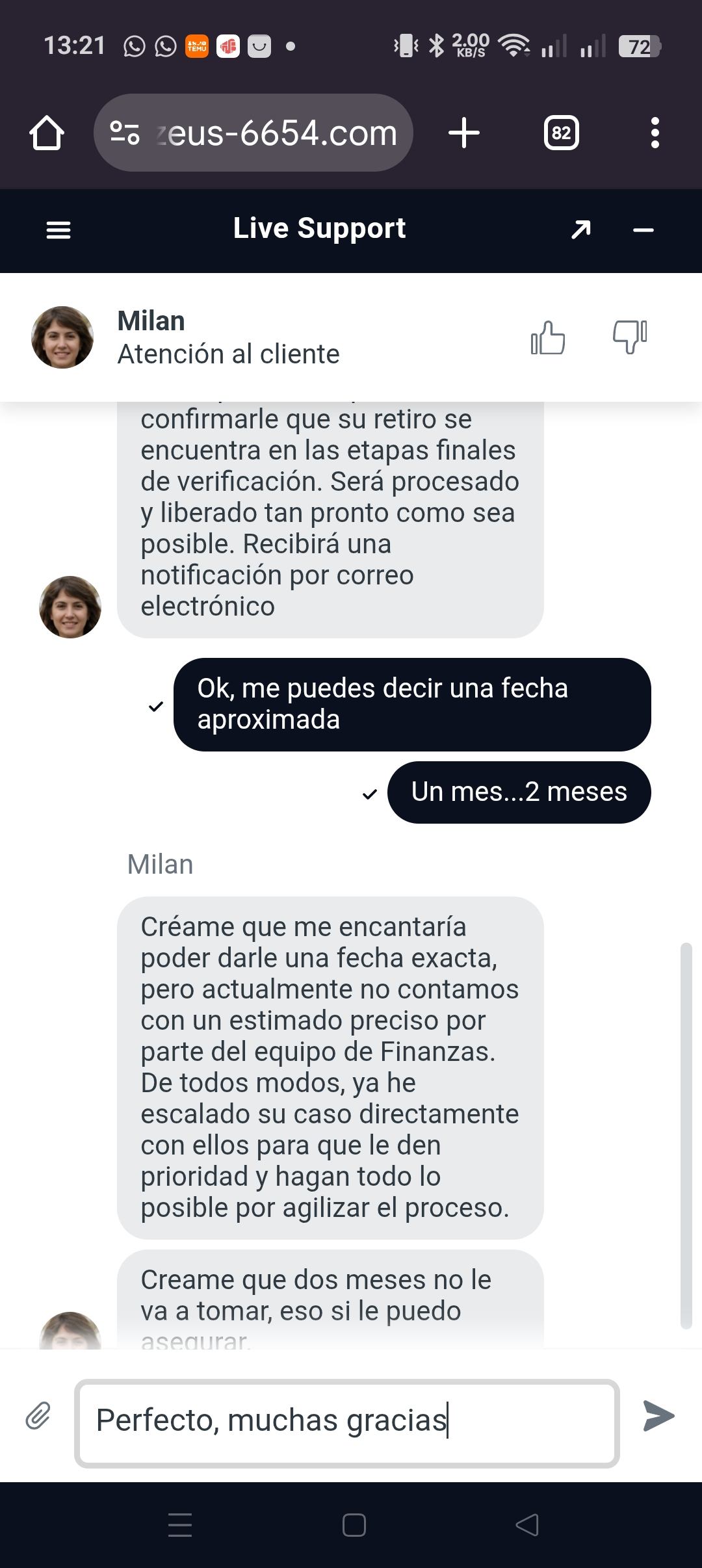Tap the Live Support title bar
The image size is (702, 1568).
[x=319, y=228]
